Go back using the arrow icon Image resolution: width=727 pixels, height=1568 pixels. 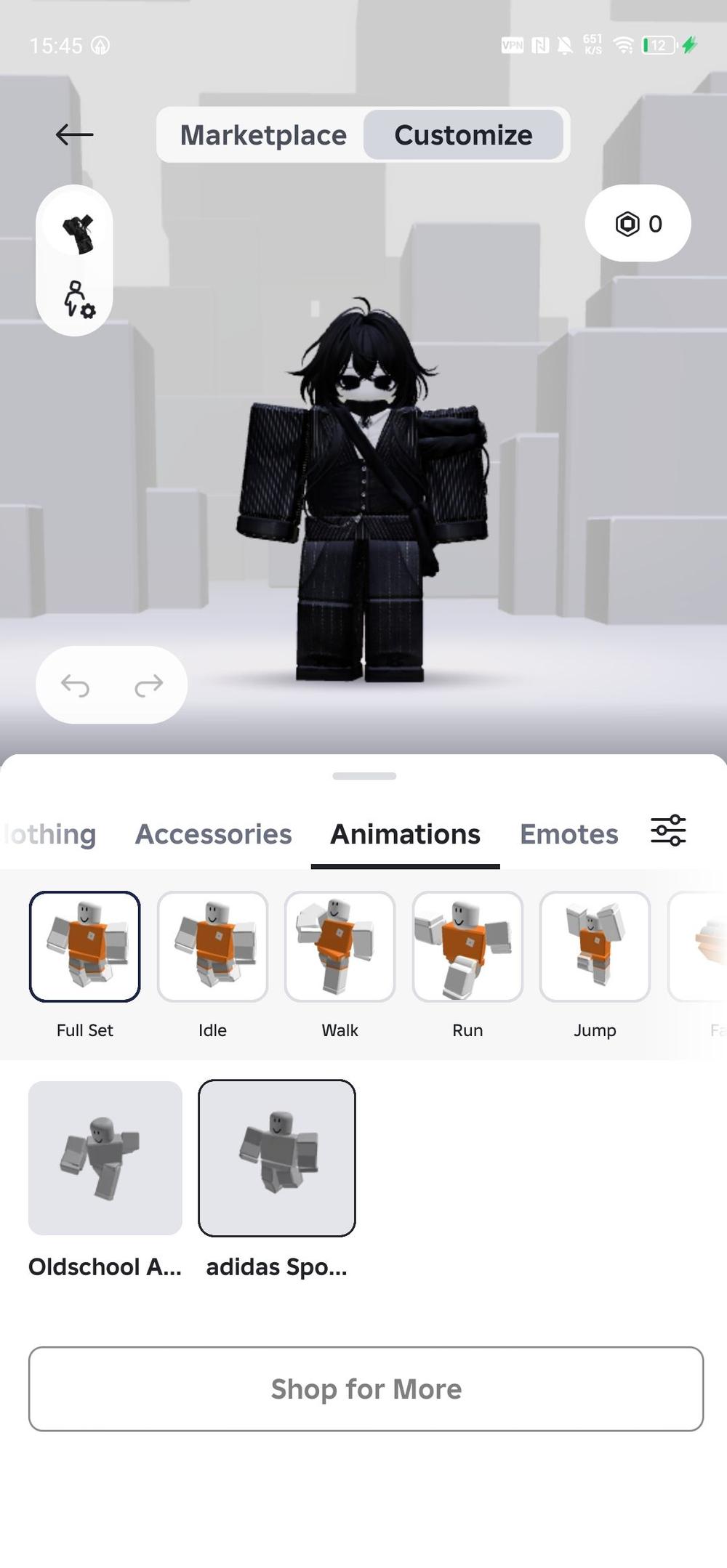[x=74, y=134]
